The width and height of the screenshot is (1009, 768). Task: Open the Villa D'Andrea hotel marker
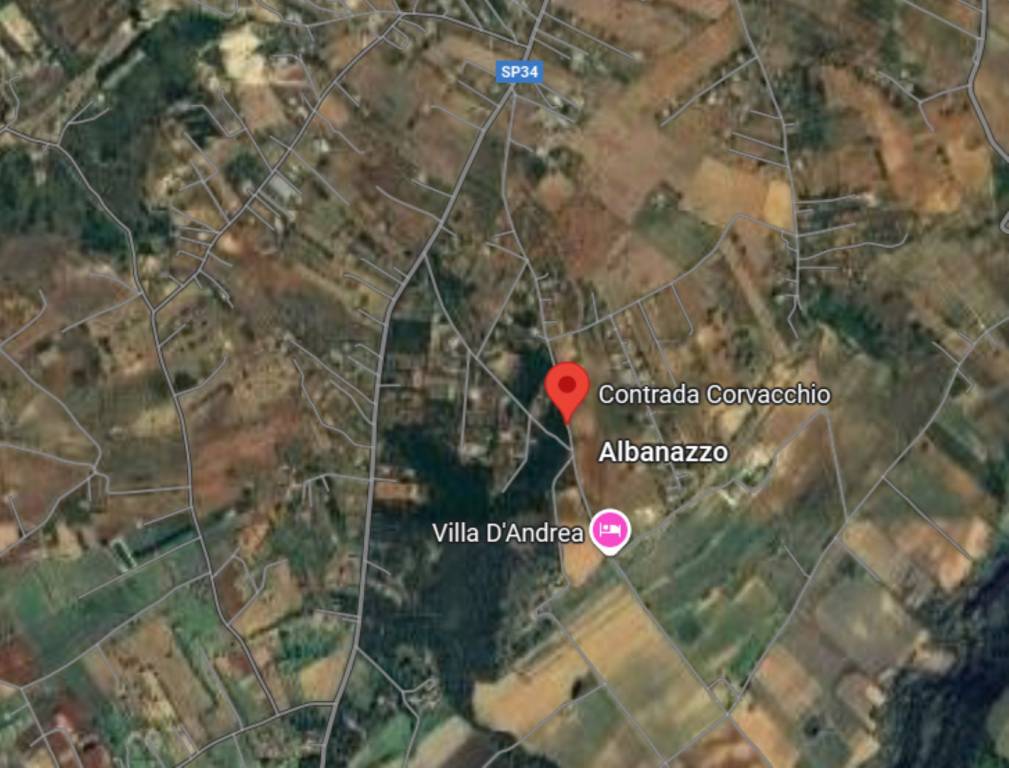pyautogui.click(x=609, y=529)
